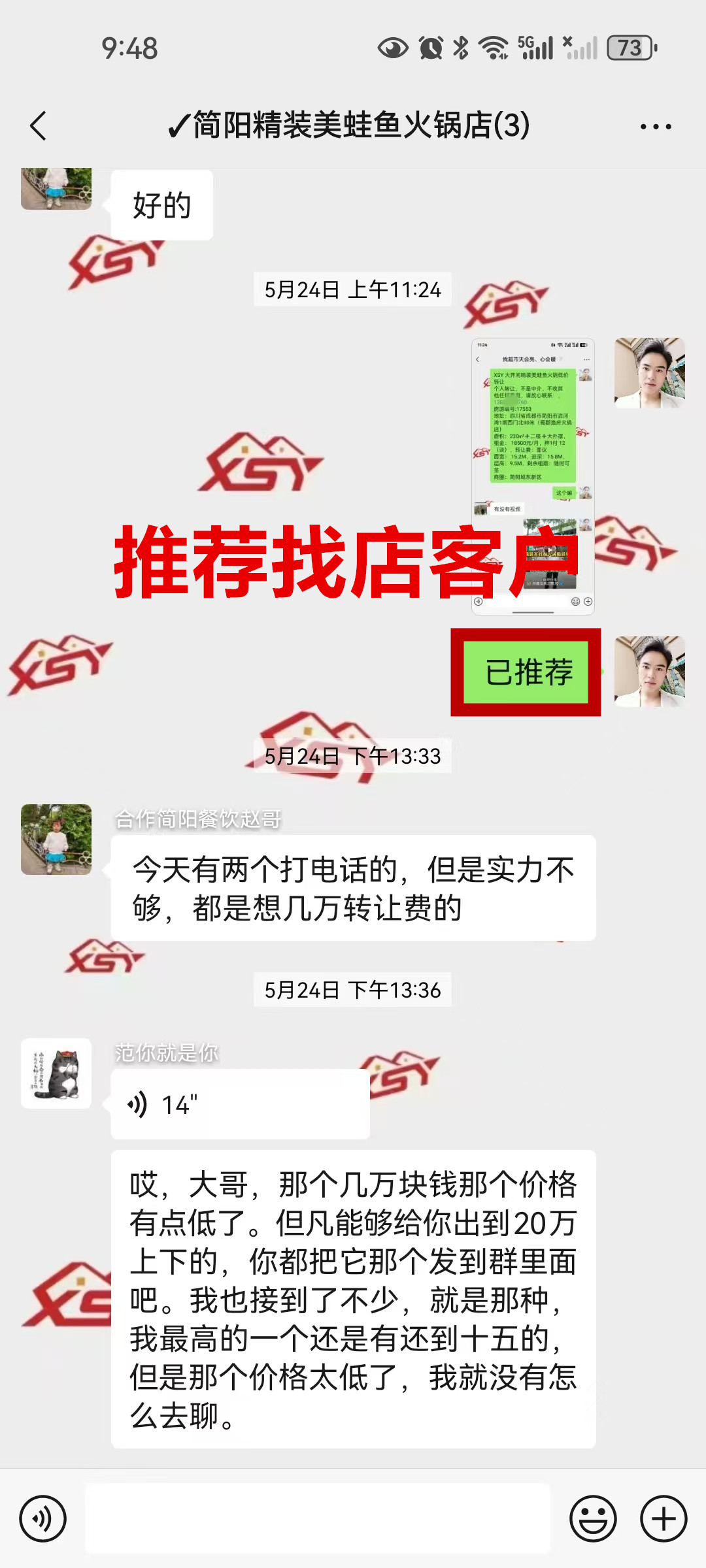This screenshot has height=1568, width=706.
Task: Open the shared chat screenshot image
Action: 533,476
